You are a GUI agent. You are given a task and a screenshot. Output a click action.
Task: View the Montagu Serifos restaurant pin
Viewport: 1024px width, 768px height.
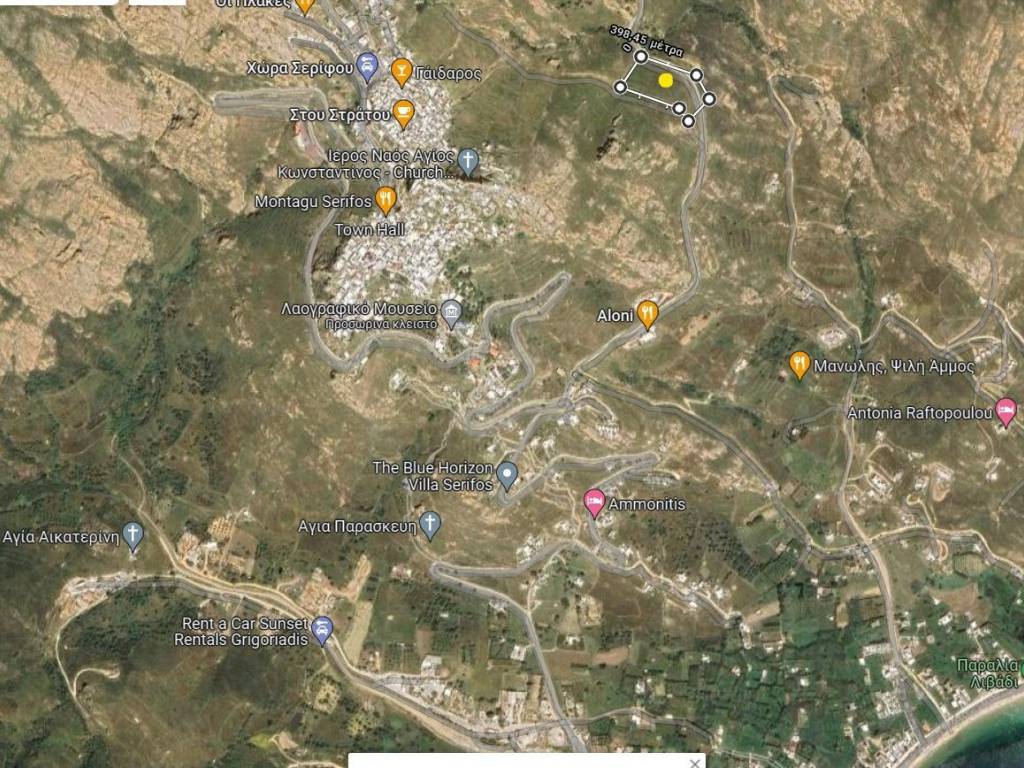pyautogui.click(x=386, y=201)
